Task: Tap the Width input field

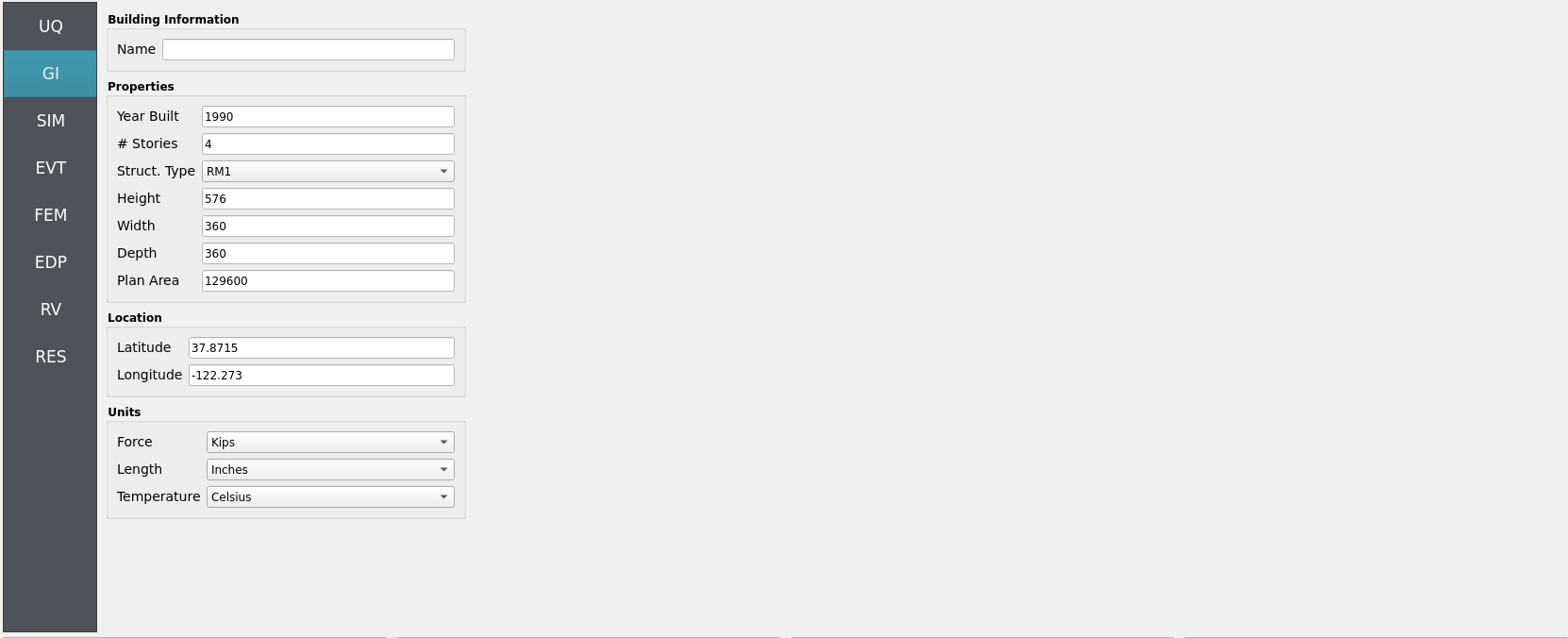Action: pos(327,227)
